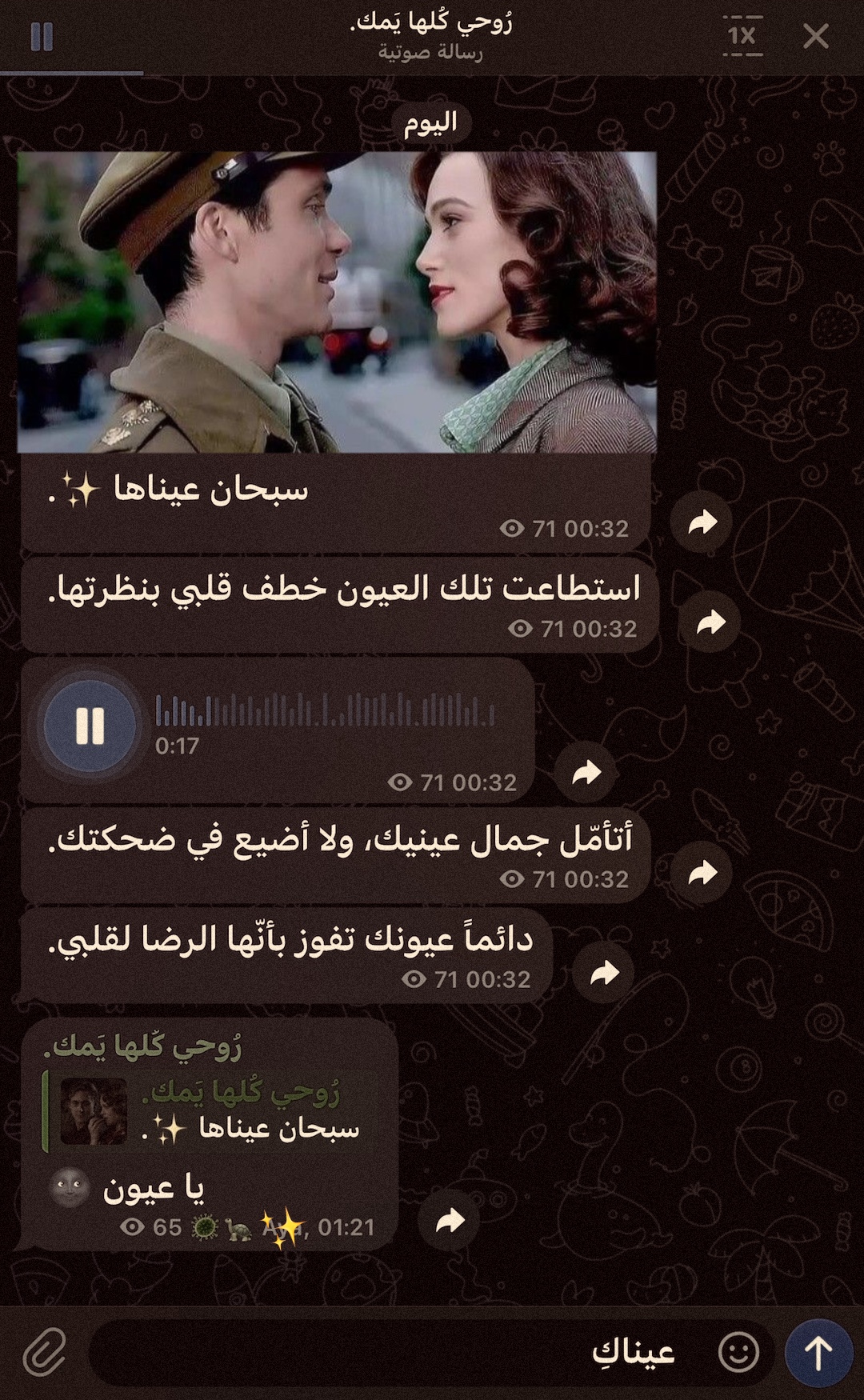Forward the reply يا عيون
864x1400 pixels.
coord(450,1222)
